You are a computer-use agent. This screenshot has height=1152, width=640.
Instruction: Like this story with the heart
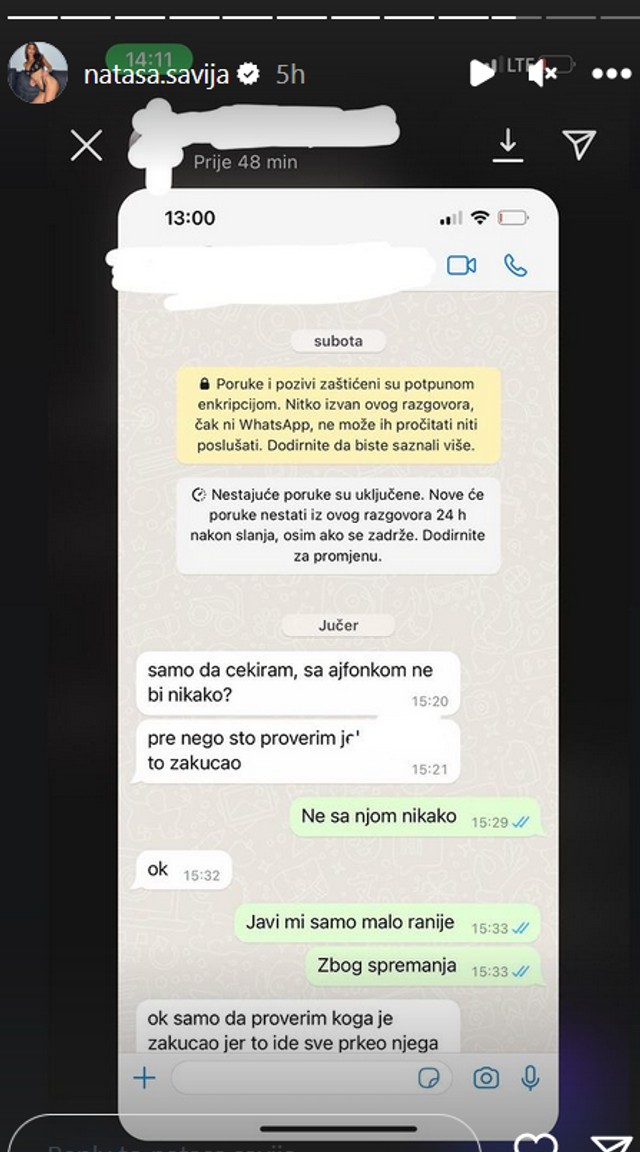tap(541, 1141)
